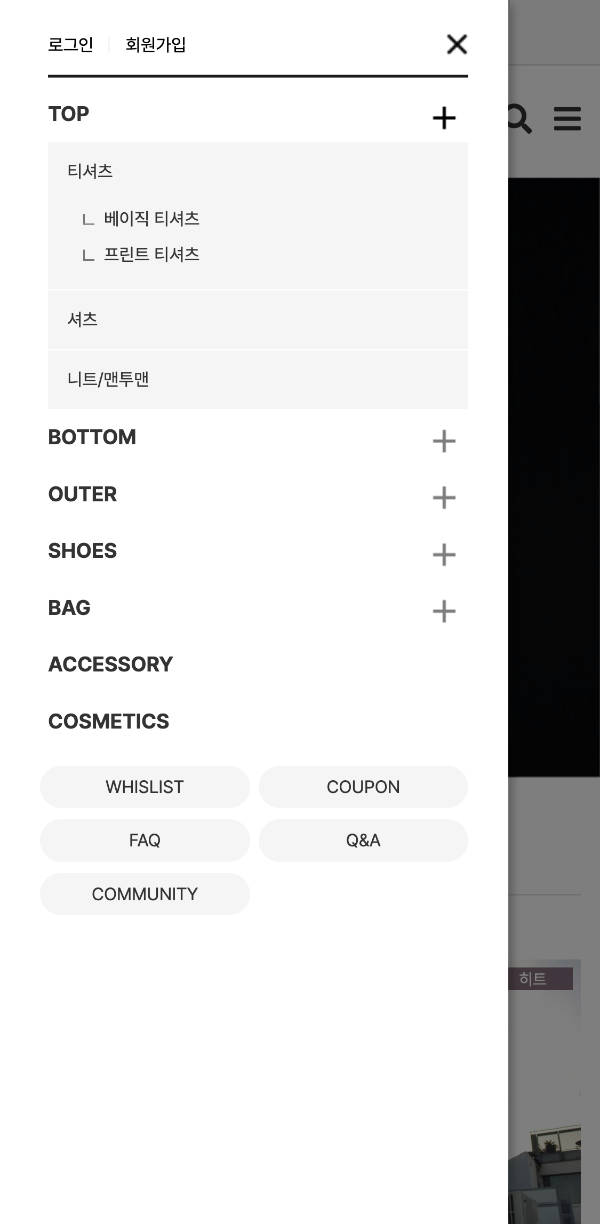This screenshot has width=600, height=1224.
Task: Visit the COMMUNITY section
Action: [145, 894]
